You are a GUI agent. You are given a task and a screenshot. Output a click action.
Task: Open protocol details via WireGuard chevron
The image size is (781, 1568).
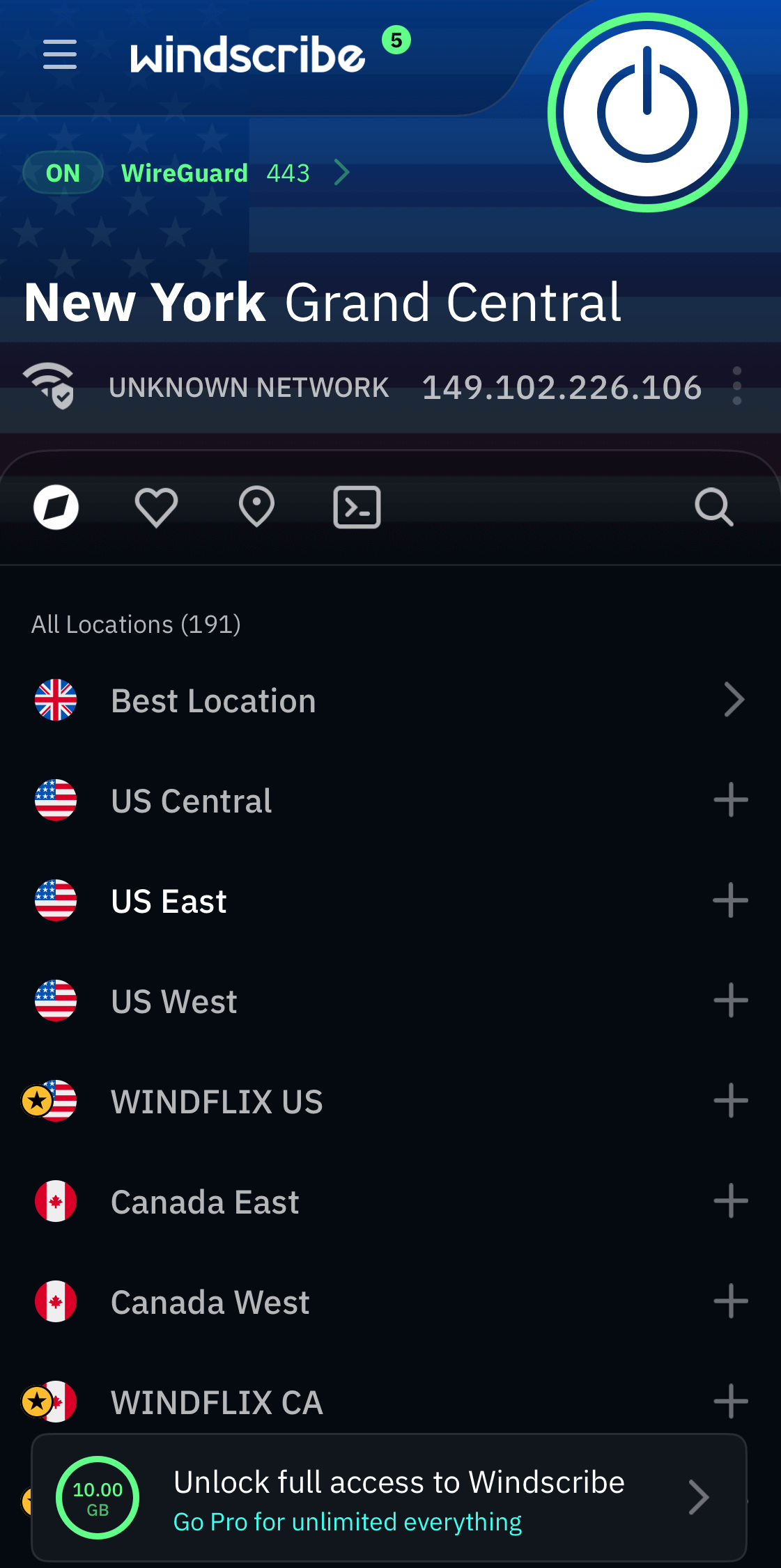pos(341,173)
